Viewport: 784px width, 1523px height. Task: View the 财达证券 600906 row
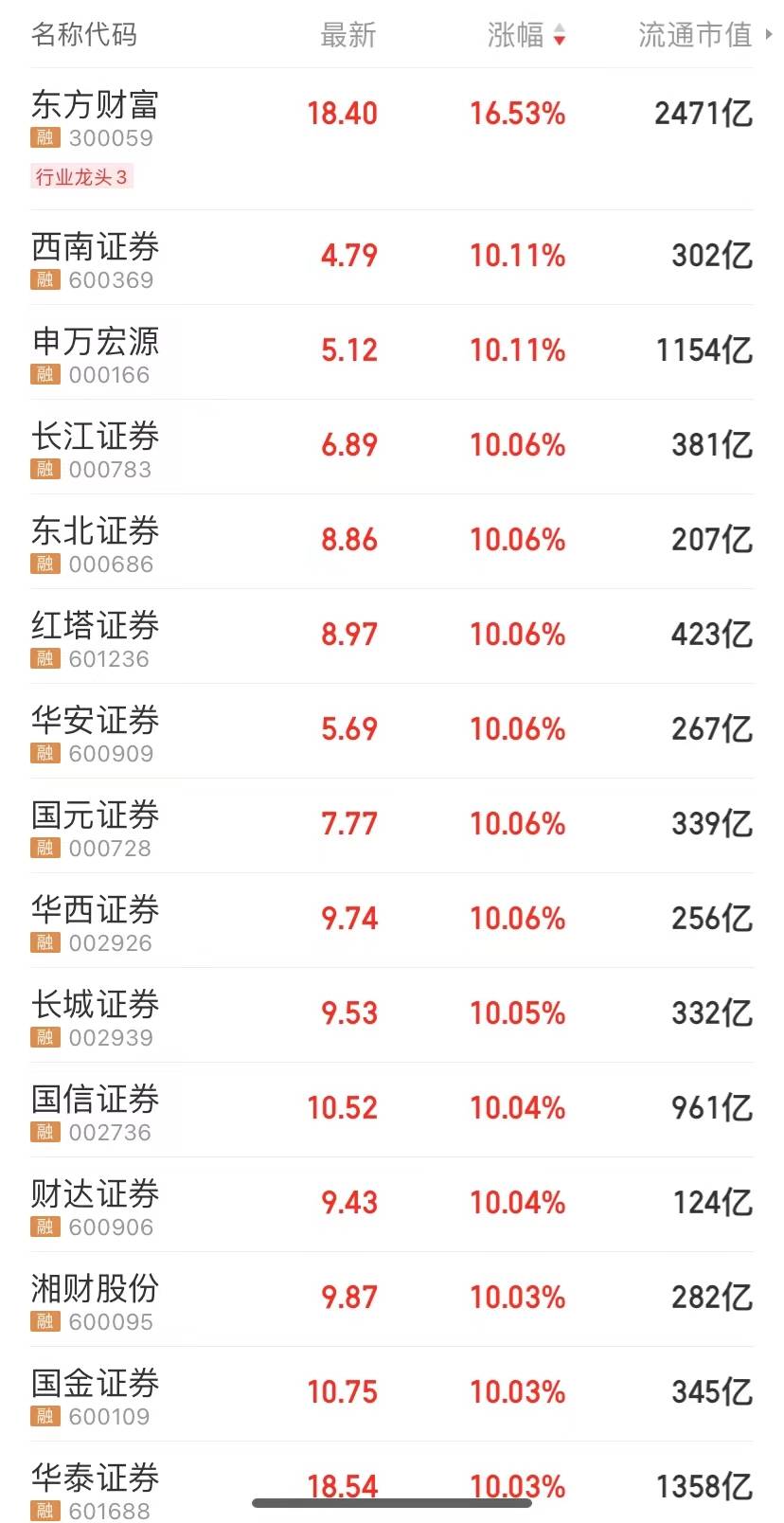coord(392,1205)
